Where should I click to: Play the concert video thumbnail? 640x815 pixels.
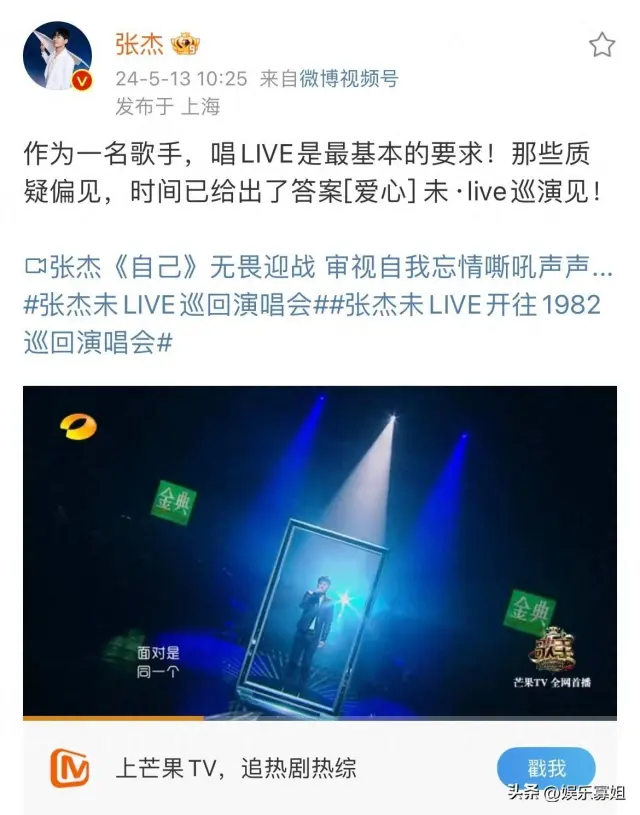(319, 551)
